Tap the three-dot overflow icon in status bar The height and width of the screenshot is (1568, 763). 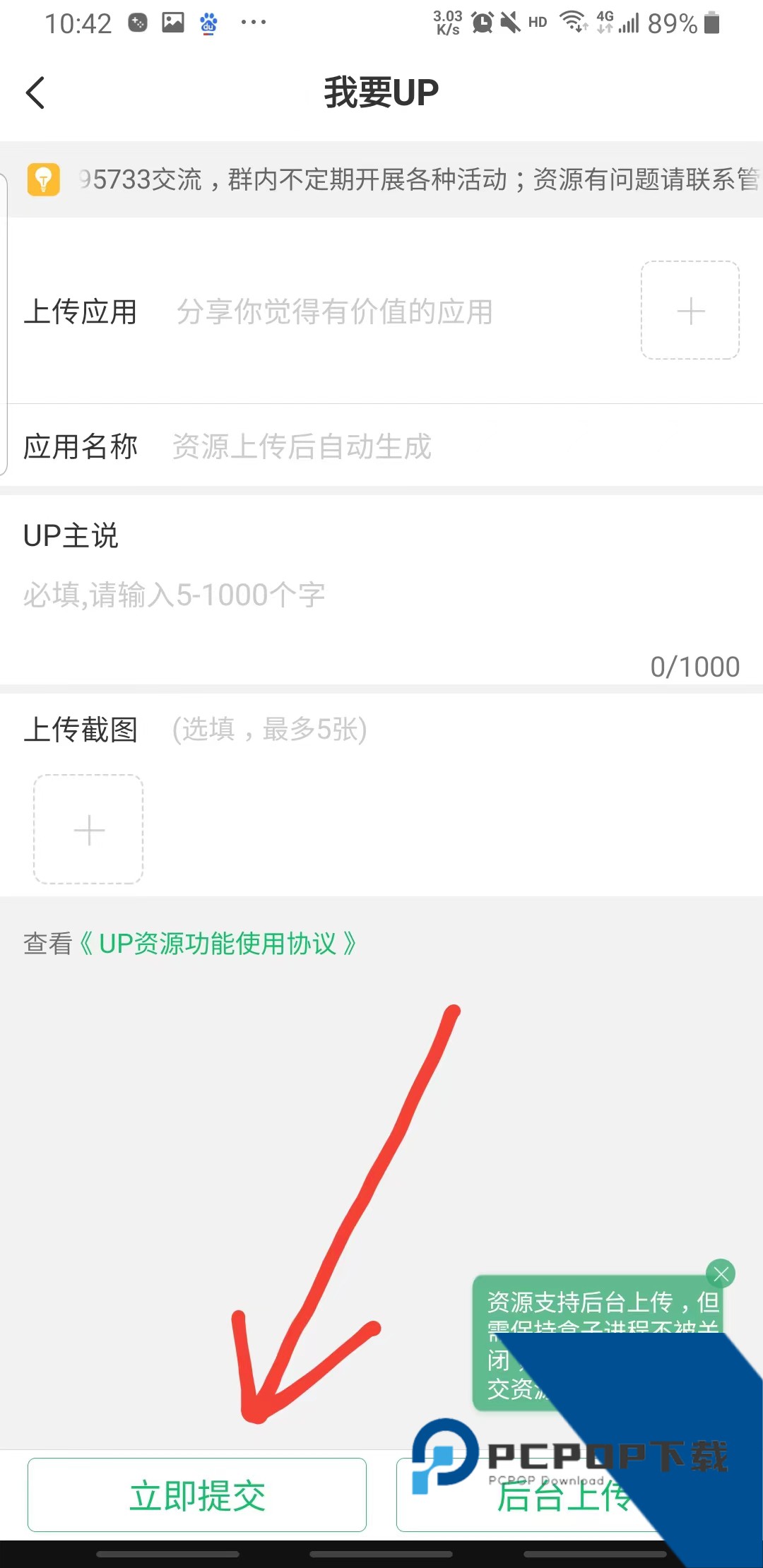(253, 23)
